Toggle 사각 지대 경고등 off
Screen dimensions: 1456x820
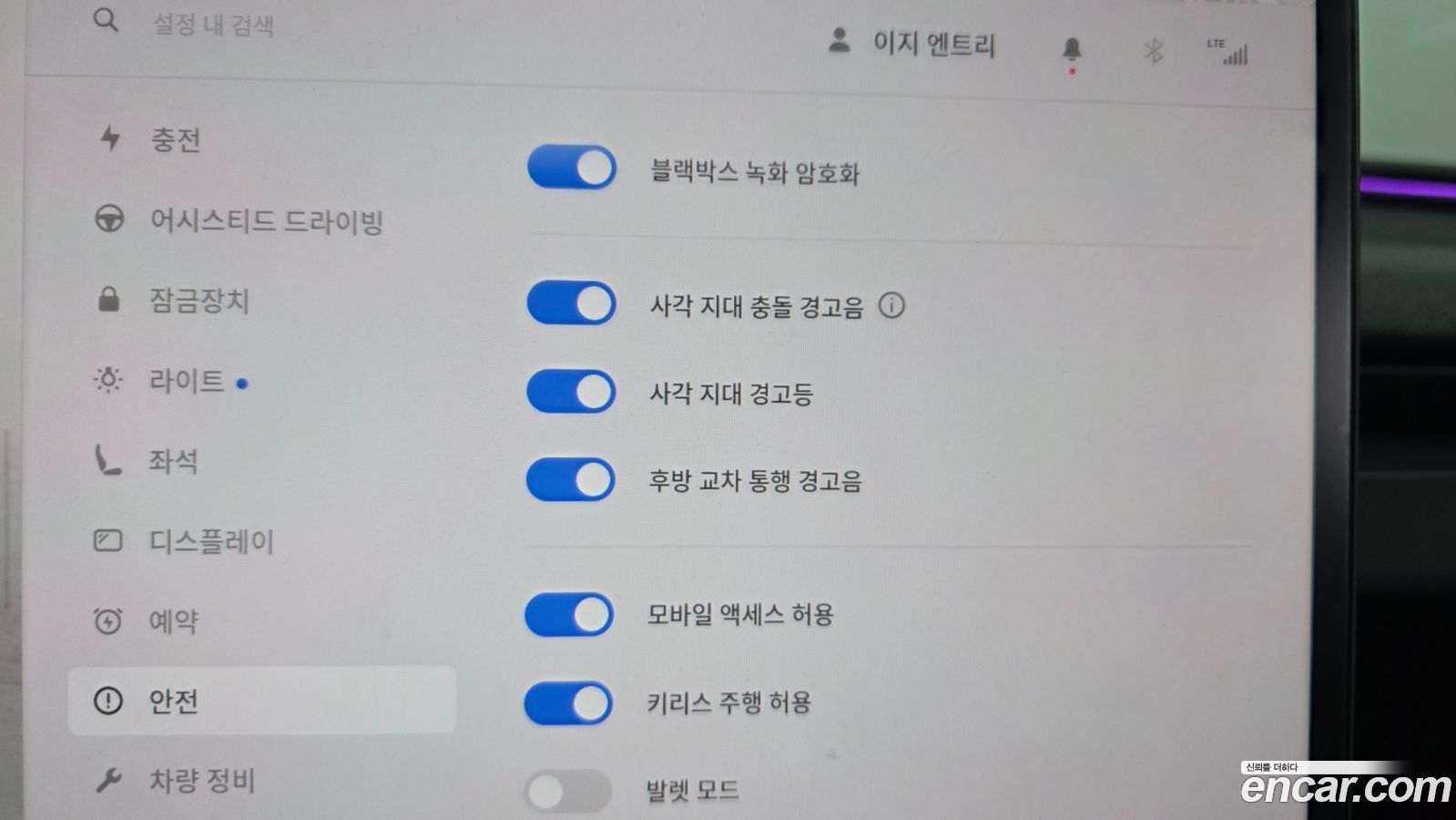click(571, 392)
